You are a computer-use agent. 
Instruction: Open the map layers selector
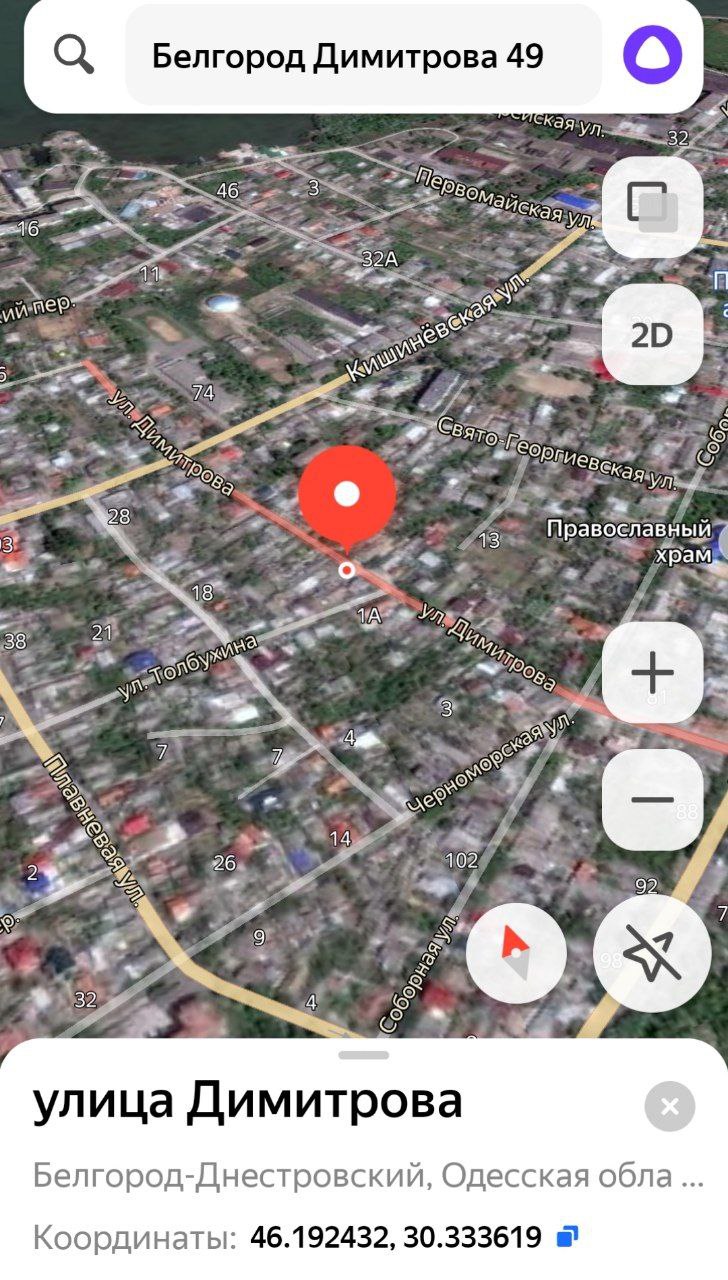[652, 206]
